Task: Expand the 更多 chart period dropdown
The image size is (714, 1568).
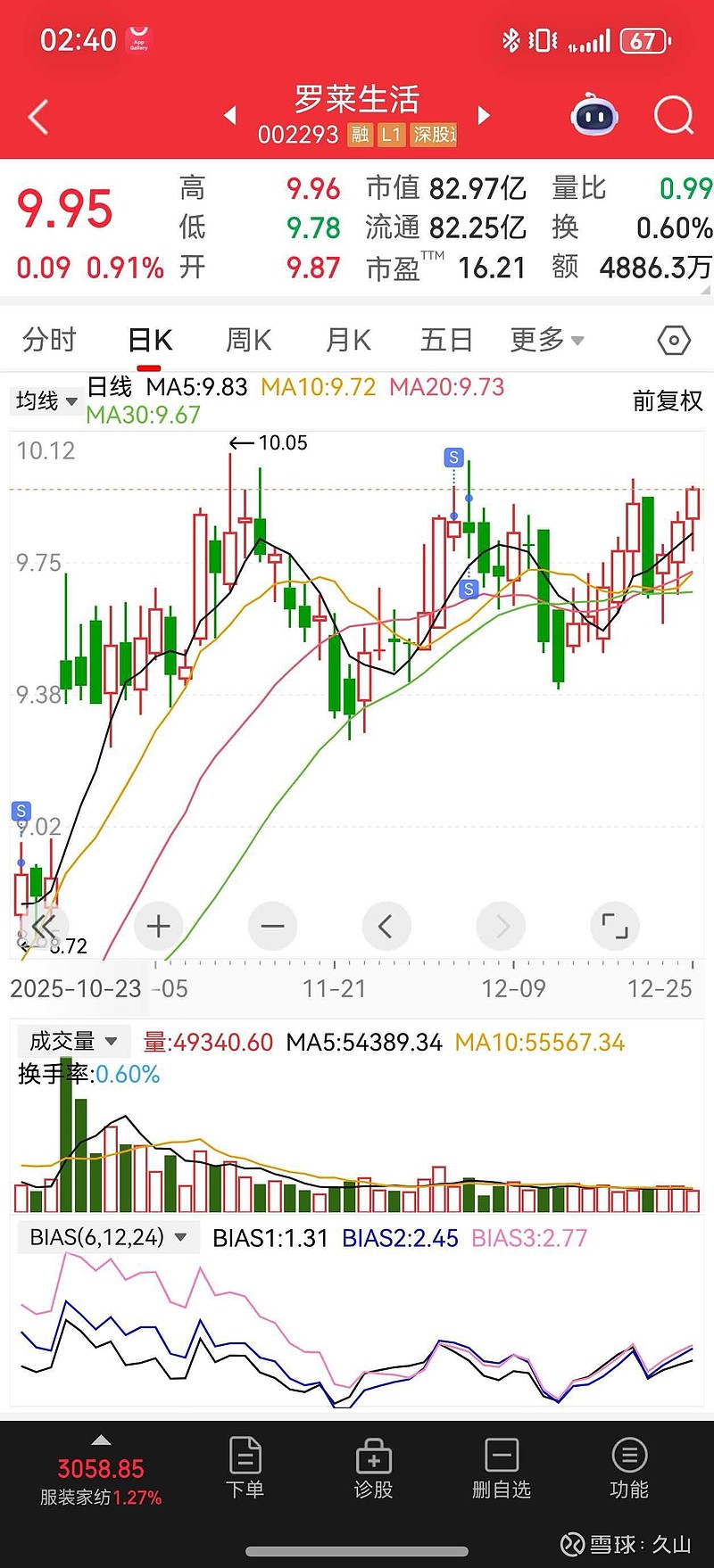Action: (x=546, y=340)
